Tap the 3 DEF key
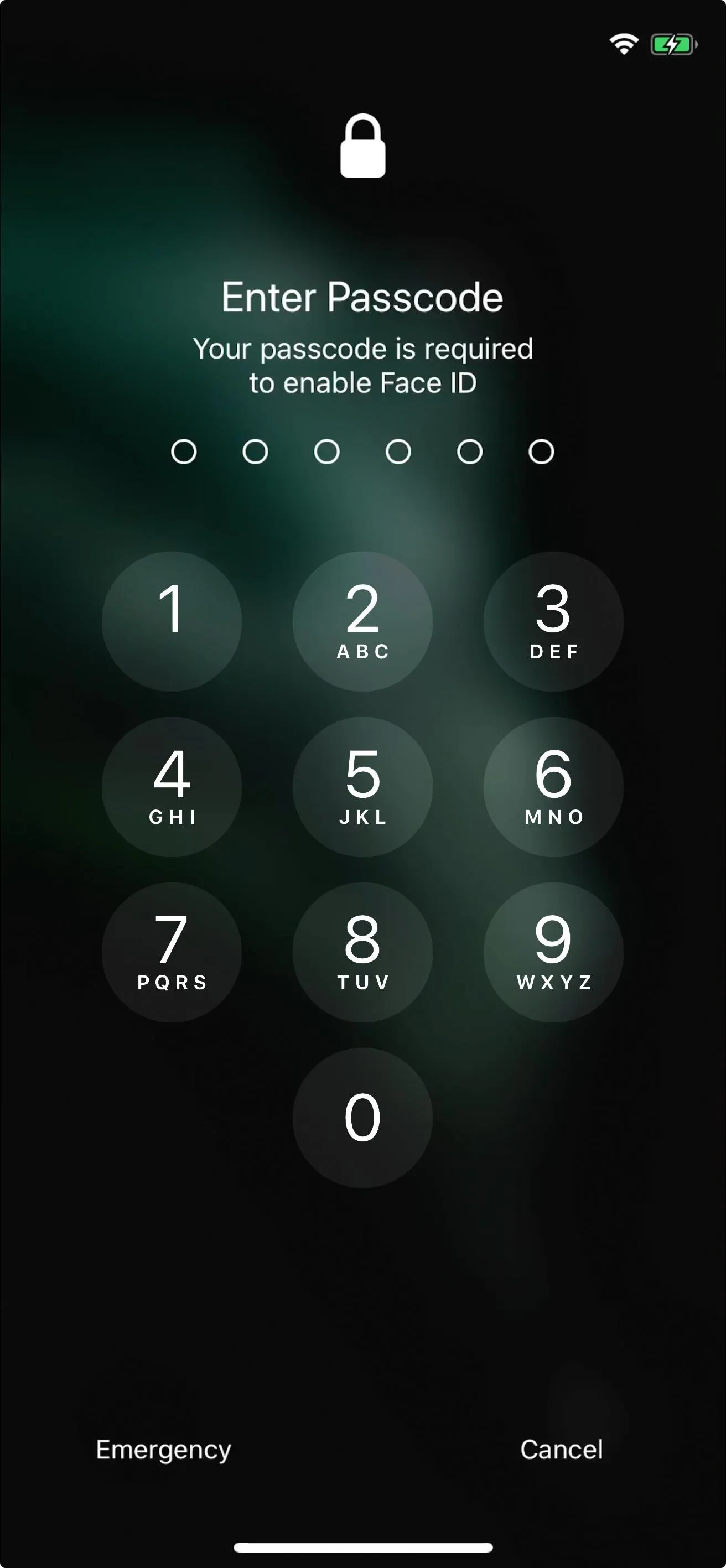 click(554, 621)
